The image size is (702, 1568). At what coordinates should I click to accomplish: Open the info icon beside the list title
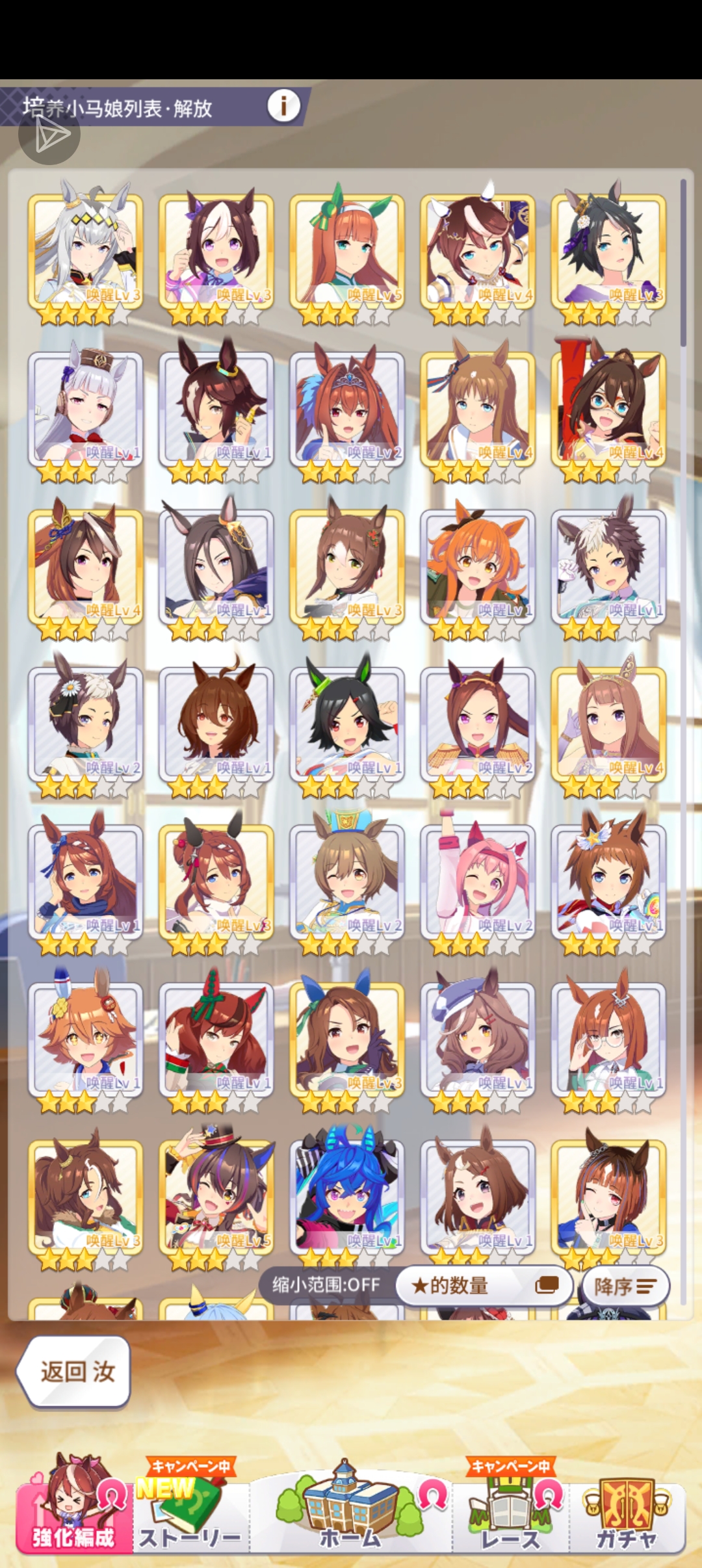point(283,106)
